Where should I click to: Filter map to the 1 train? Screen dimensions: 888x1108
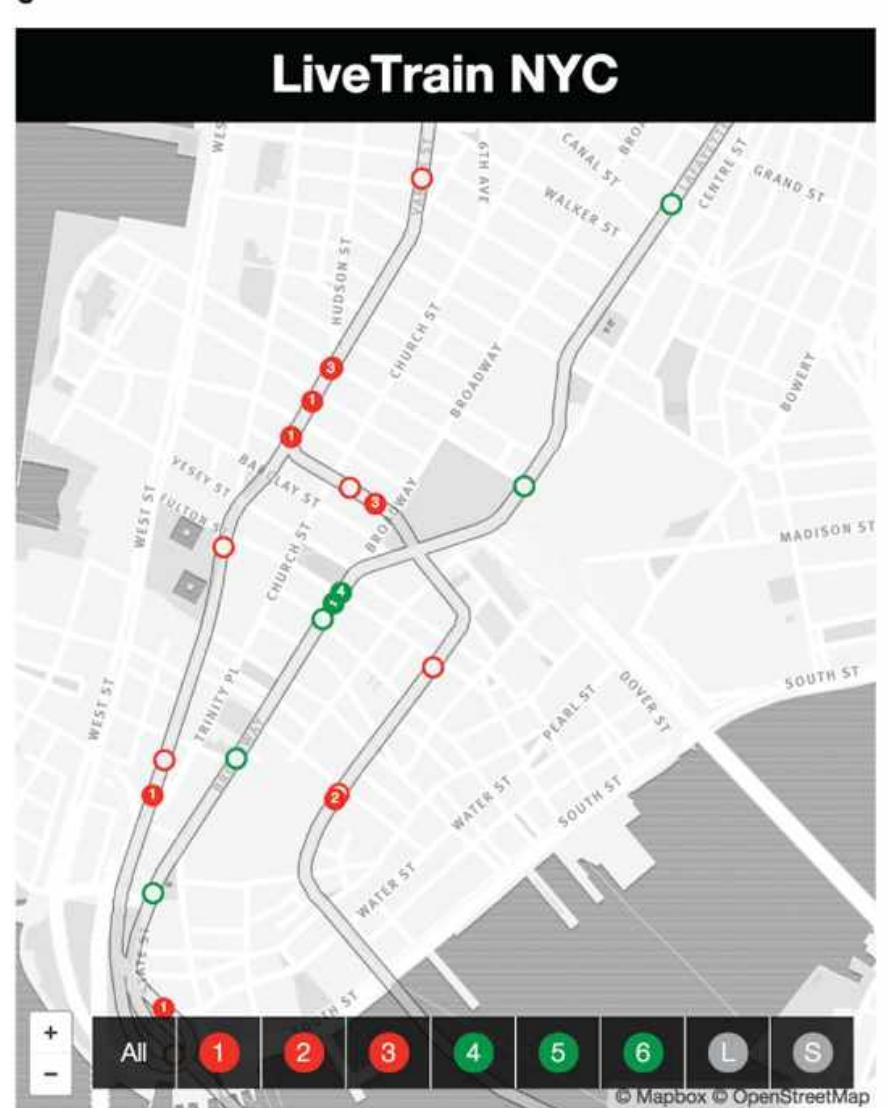pos(219,1053)
